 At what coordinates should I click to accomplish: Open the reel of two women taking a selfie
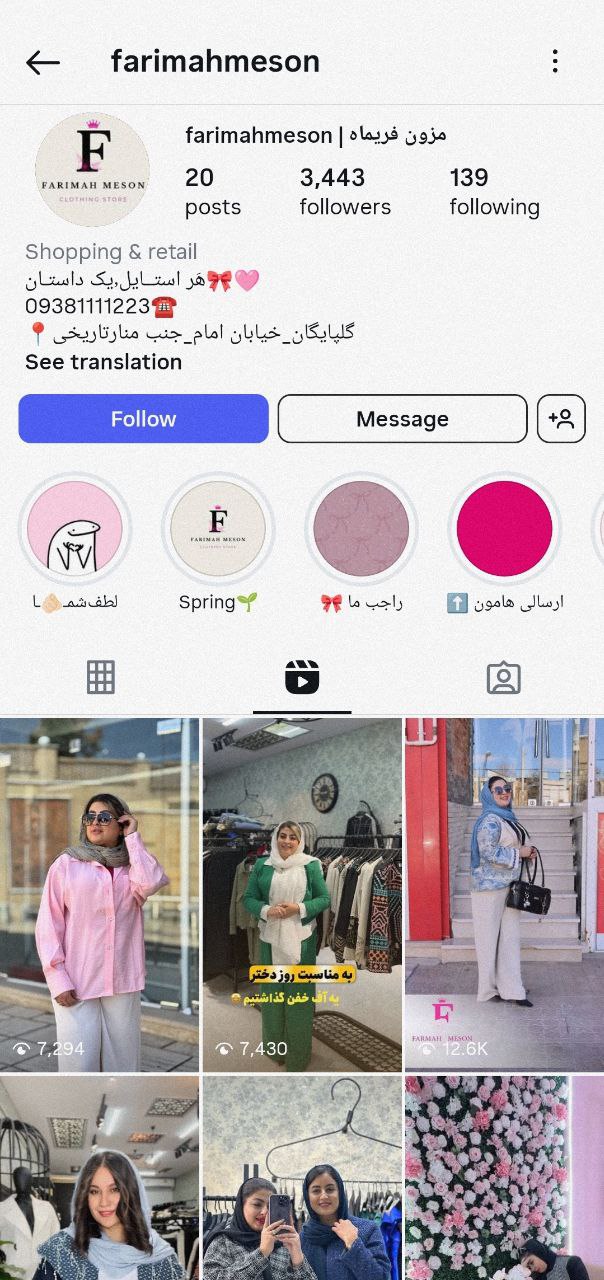[x=302, y=1178]
